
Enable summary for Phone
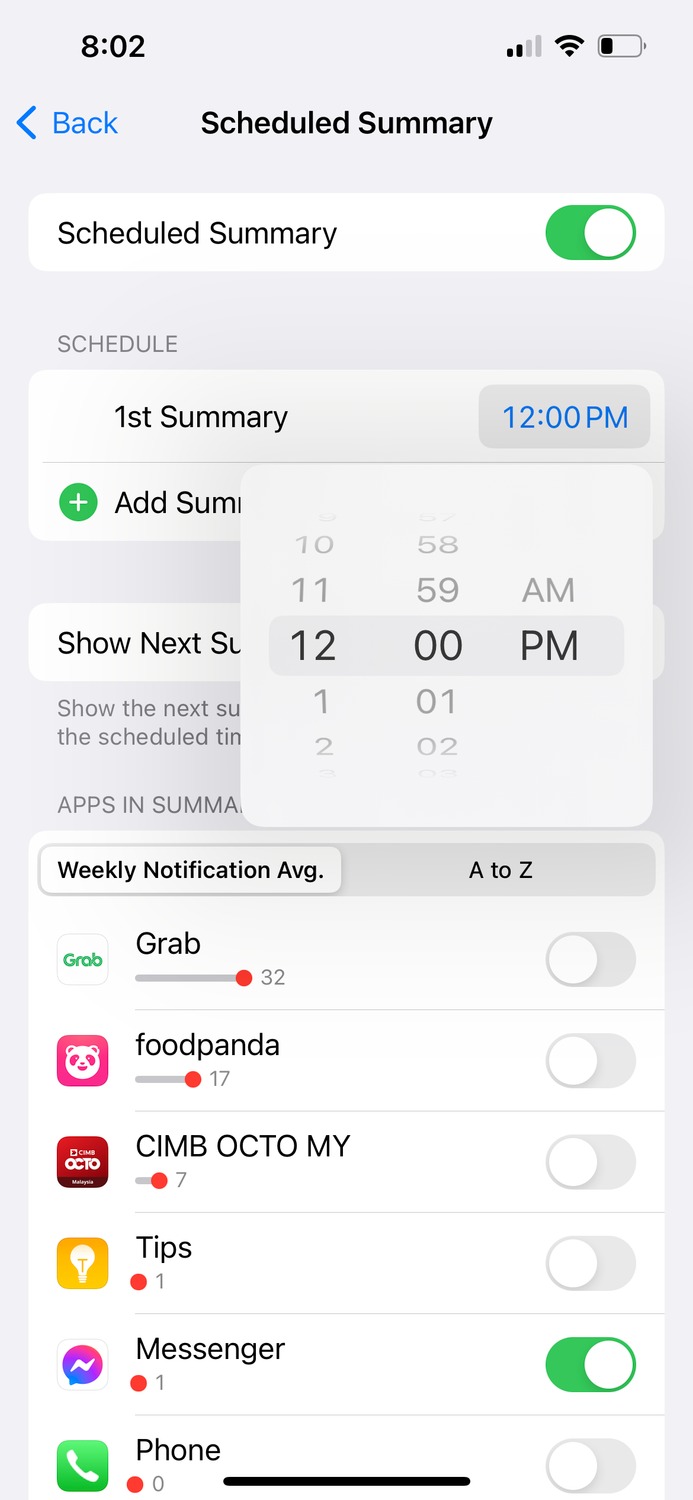pyautogui.click(x=590, y=1466)
